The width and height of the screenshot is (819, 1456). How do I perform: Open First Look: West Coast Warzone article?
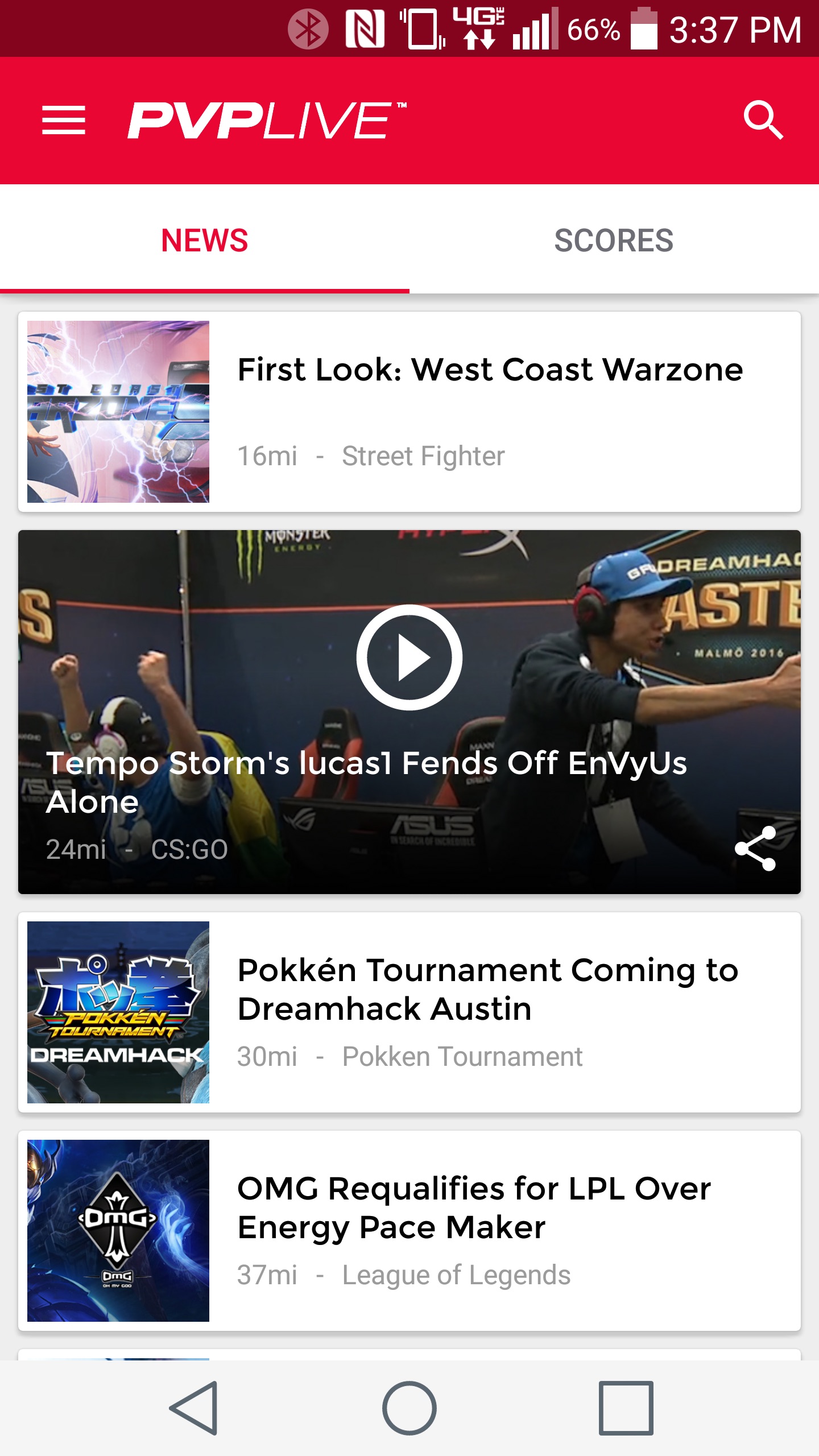(489, 370)
